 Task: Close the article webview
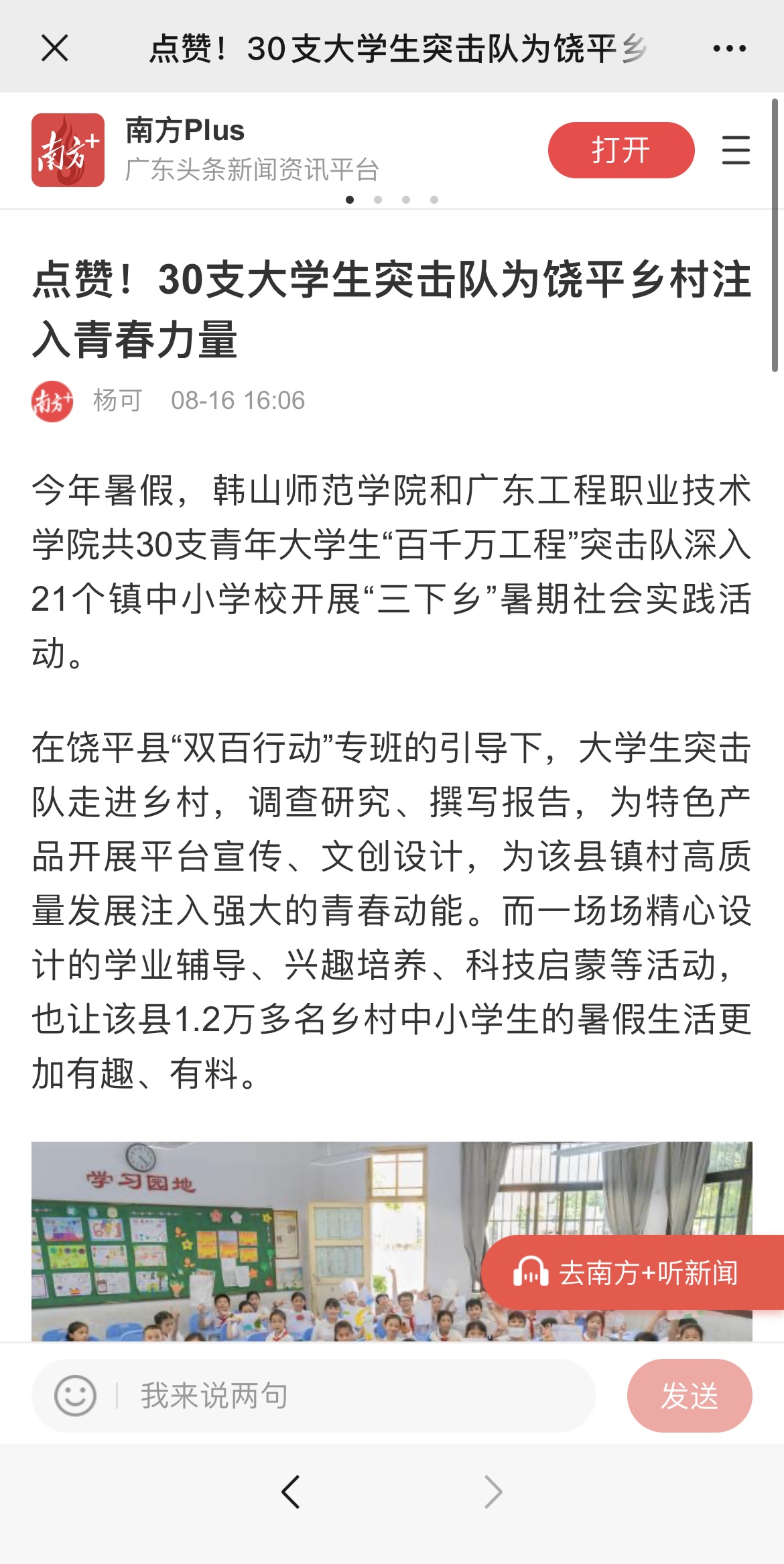click(x=54, y=48)
